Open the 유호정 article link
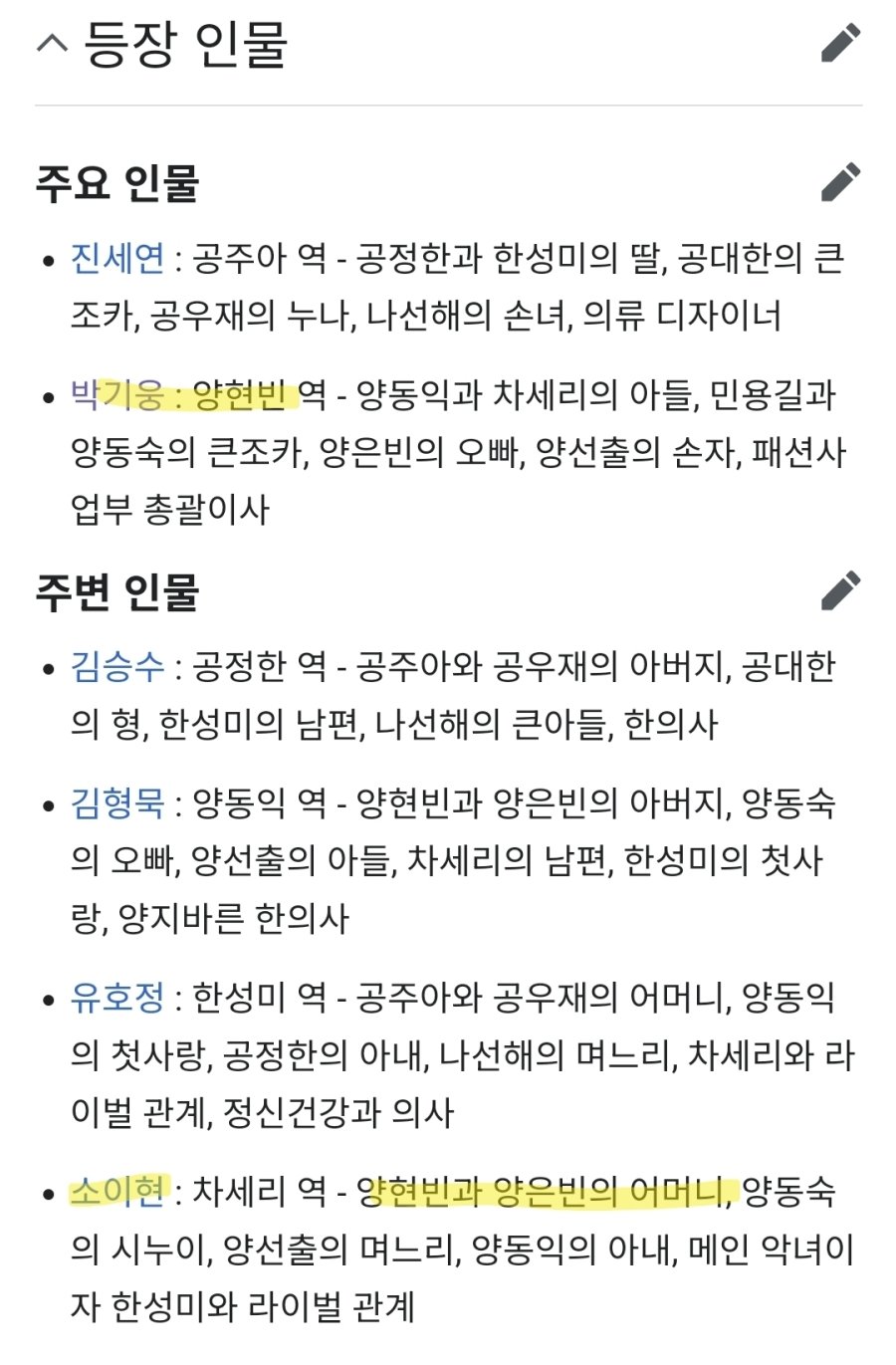This screenshot has width=896, height=1365. pyautogui.click(x=117, y=998)
